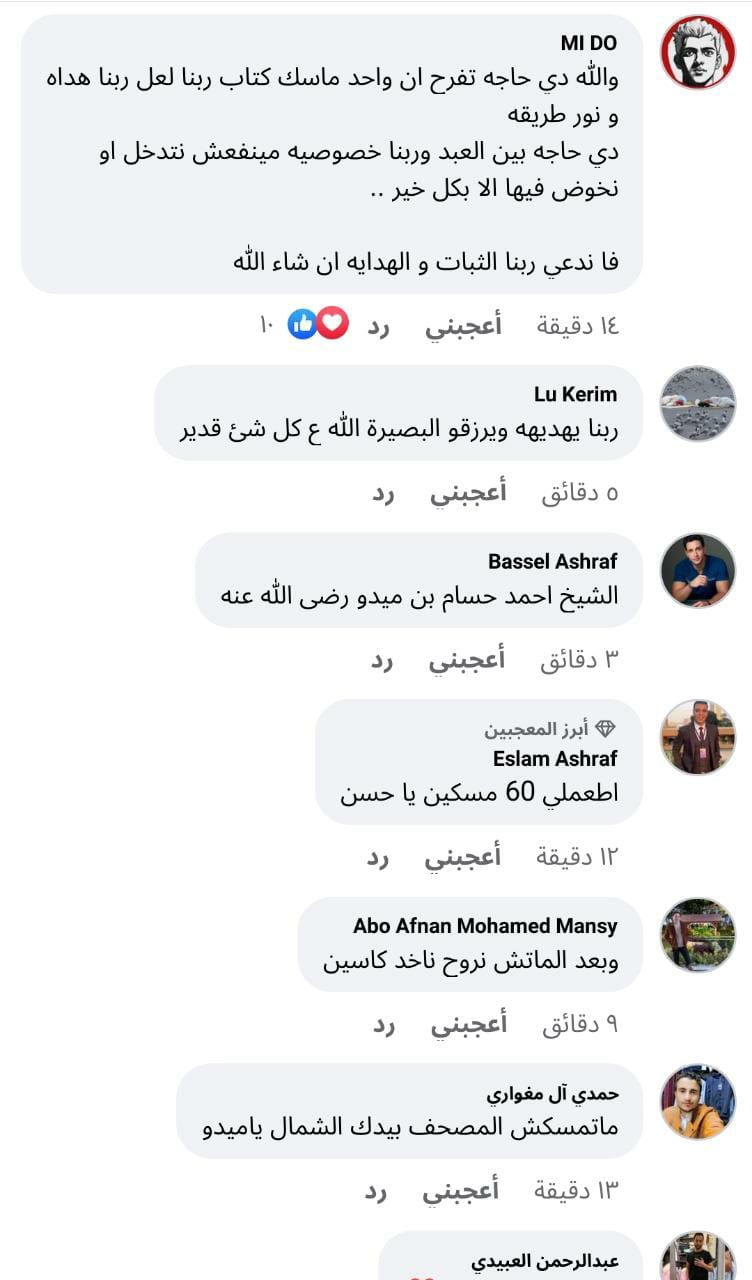Open عبدالرحمن العبيدي's profile name
This screenshot has height=1280, width=752.
click(x=544, y=1262)
